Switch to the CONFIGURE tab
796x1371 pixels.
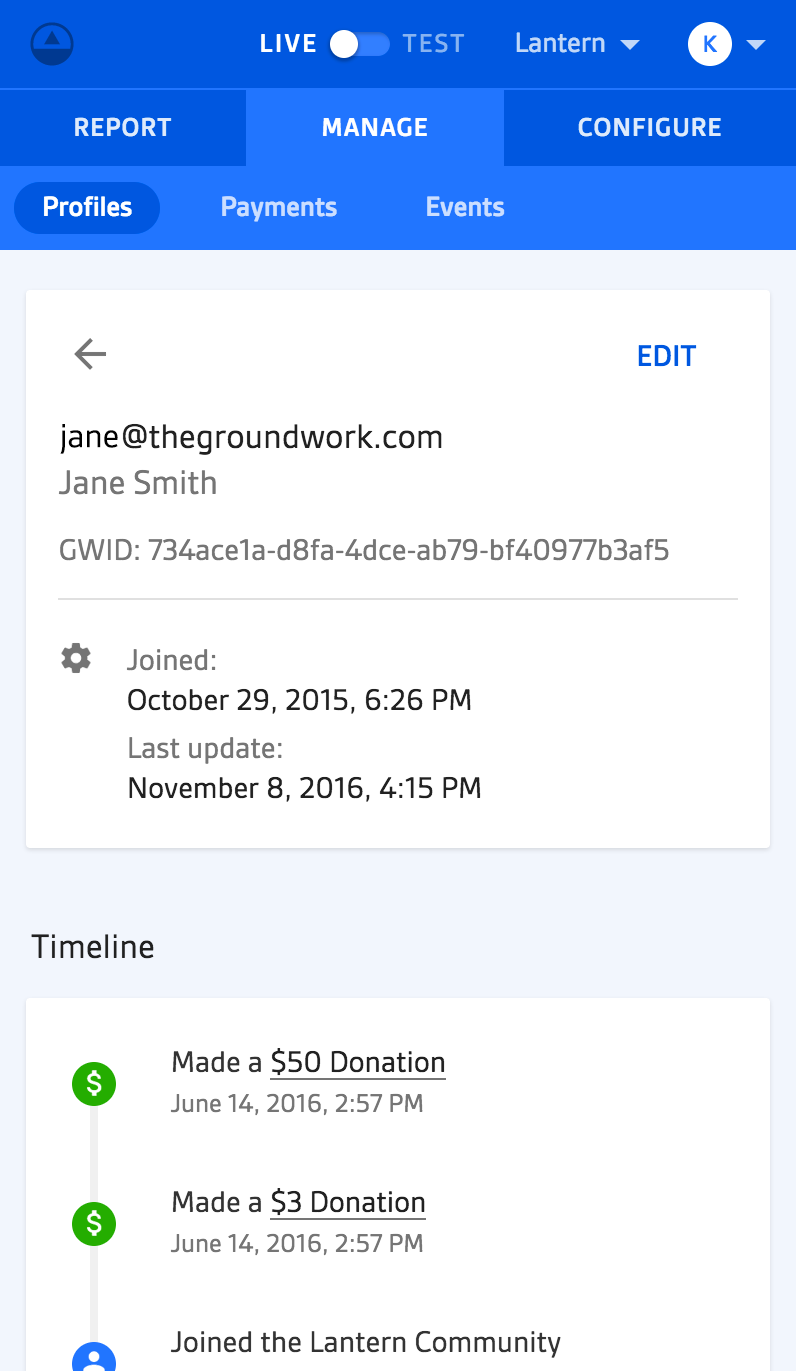click(x=650, y=128)
